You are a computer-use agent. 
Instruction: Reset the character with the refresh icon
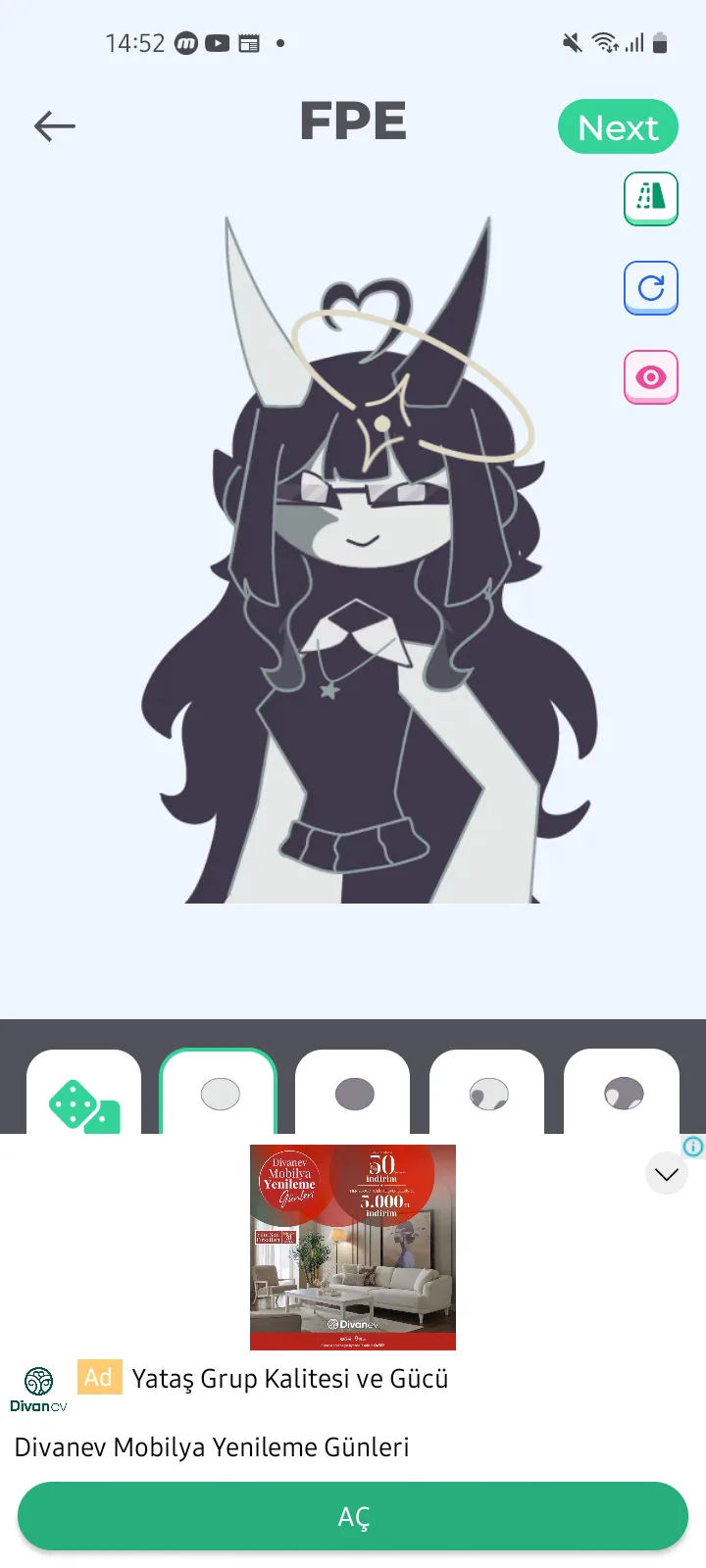point(651,288)
